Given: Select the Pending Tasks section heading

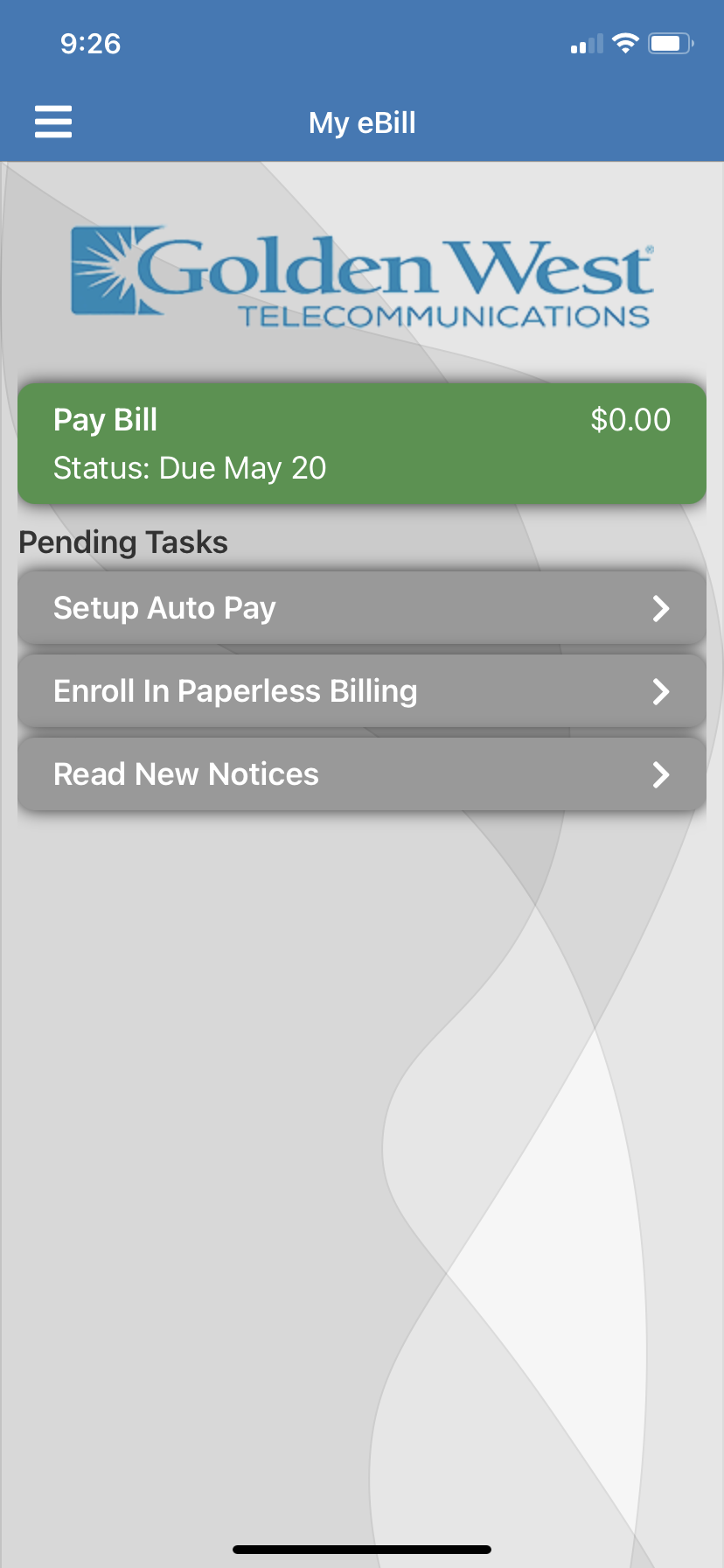Looking at the screenshot, I should pyautogui.click(x=122, y=542).
